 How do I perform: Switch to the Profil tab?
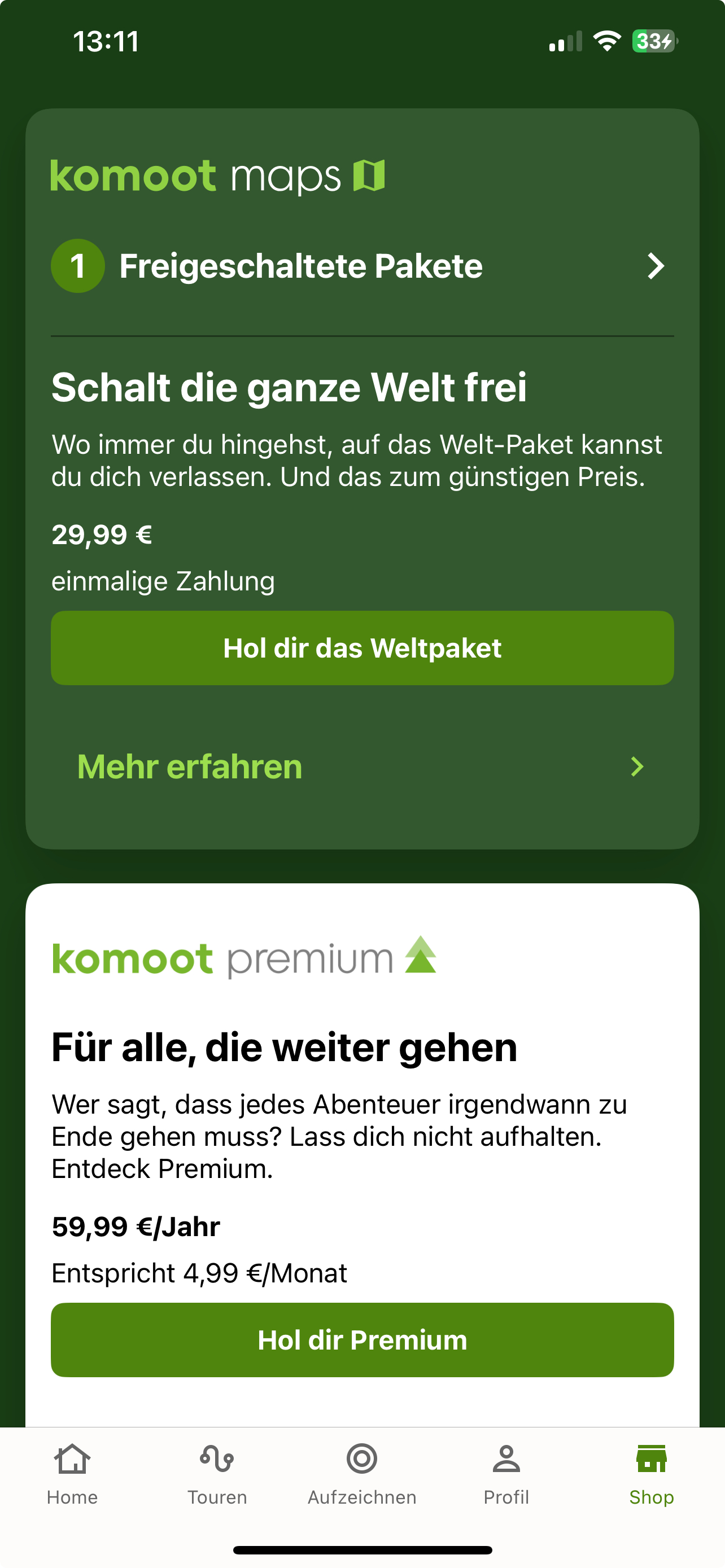tap(506, 1474)
